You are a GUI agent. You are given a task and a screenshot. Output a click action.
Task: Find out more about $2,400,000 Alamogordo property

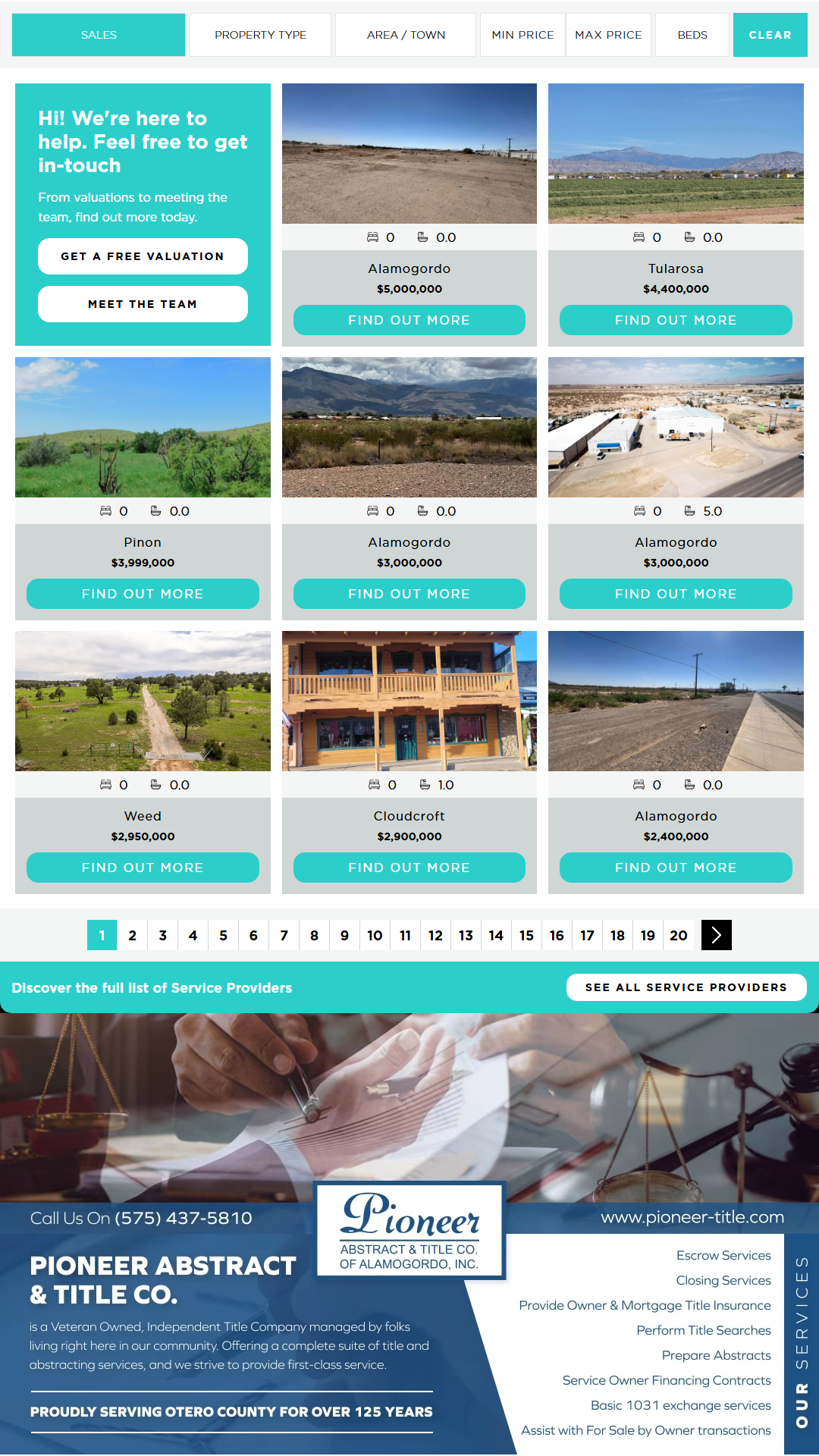click(x=676, y=868)
